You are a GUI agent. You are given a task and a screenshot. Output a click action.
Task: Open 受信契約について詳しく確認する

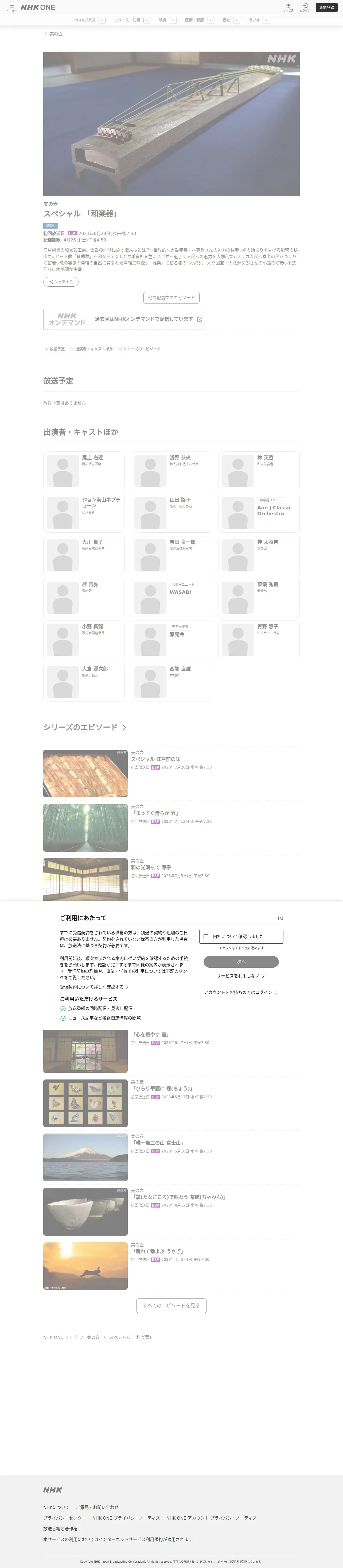(x=94, y=987)
